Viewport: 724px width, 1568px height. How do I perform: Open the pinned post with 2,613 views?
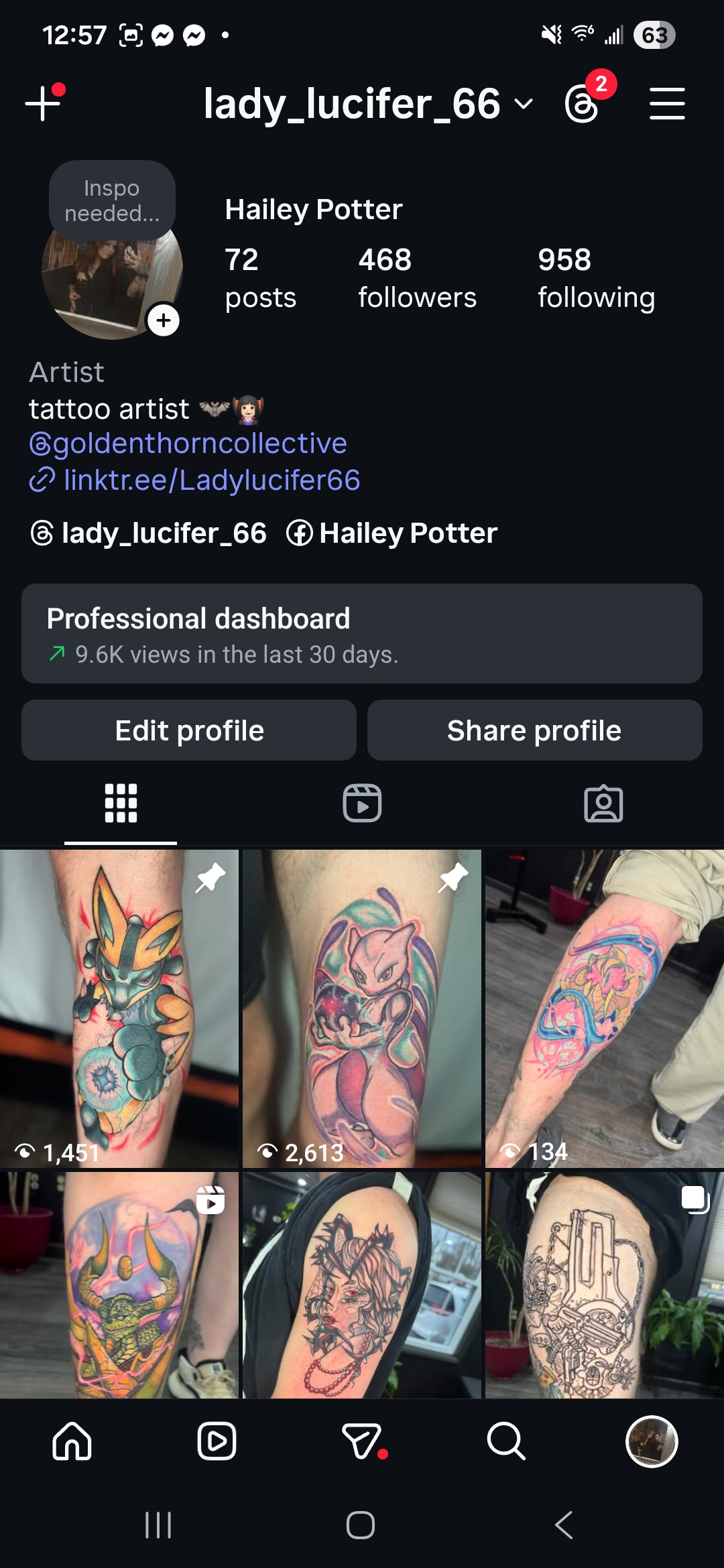(362, 1008)
